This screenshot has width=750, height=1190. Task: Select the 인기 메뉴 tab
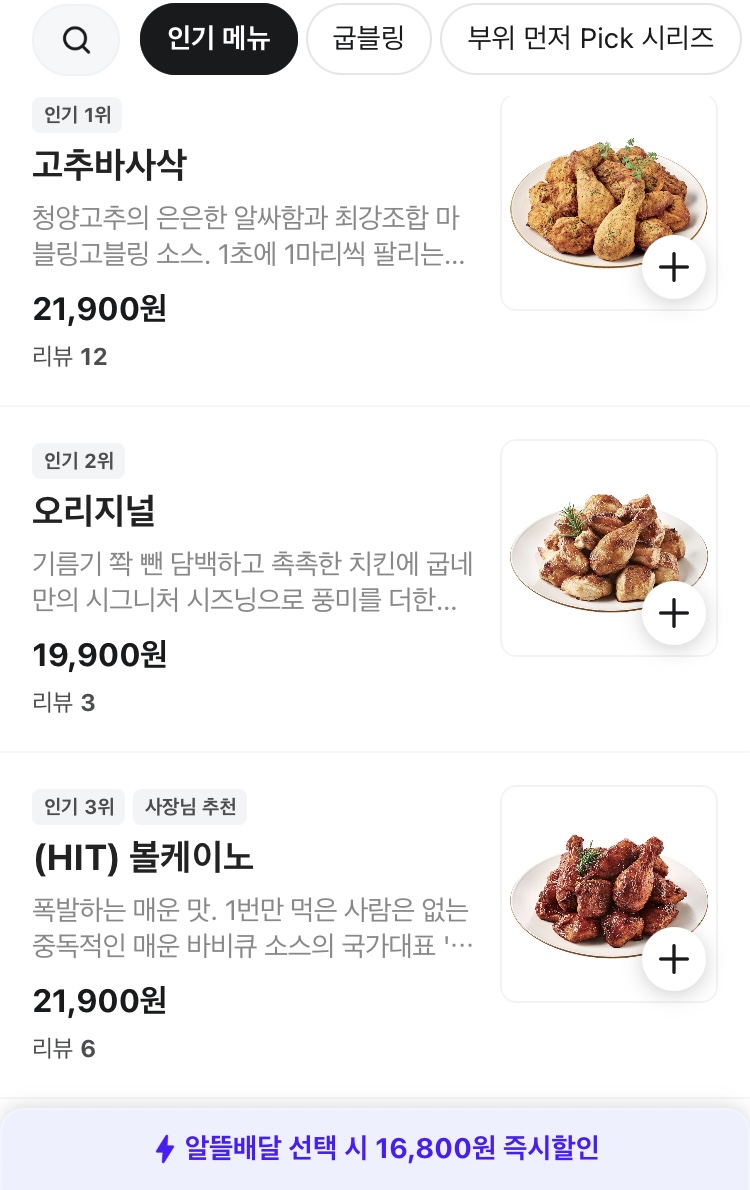[219, 40]
